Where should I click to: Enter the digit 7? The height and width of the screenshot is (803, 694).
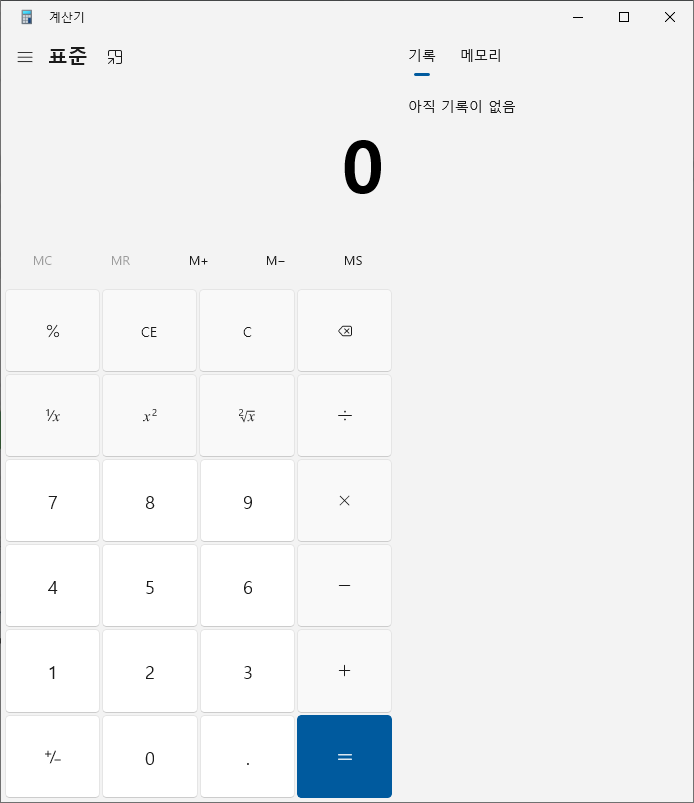pyautogui.click(x=53, y=501)
